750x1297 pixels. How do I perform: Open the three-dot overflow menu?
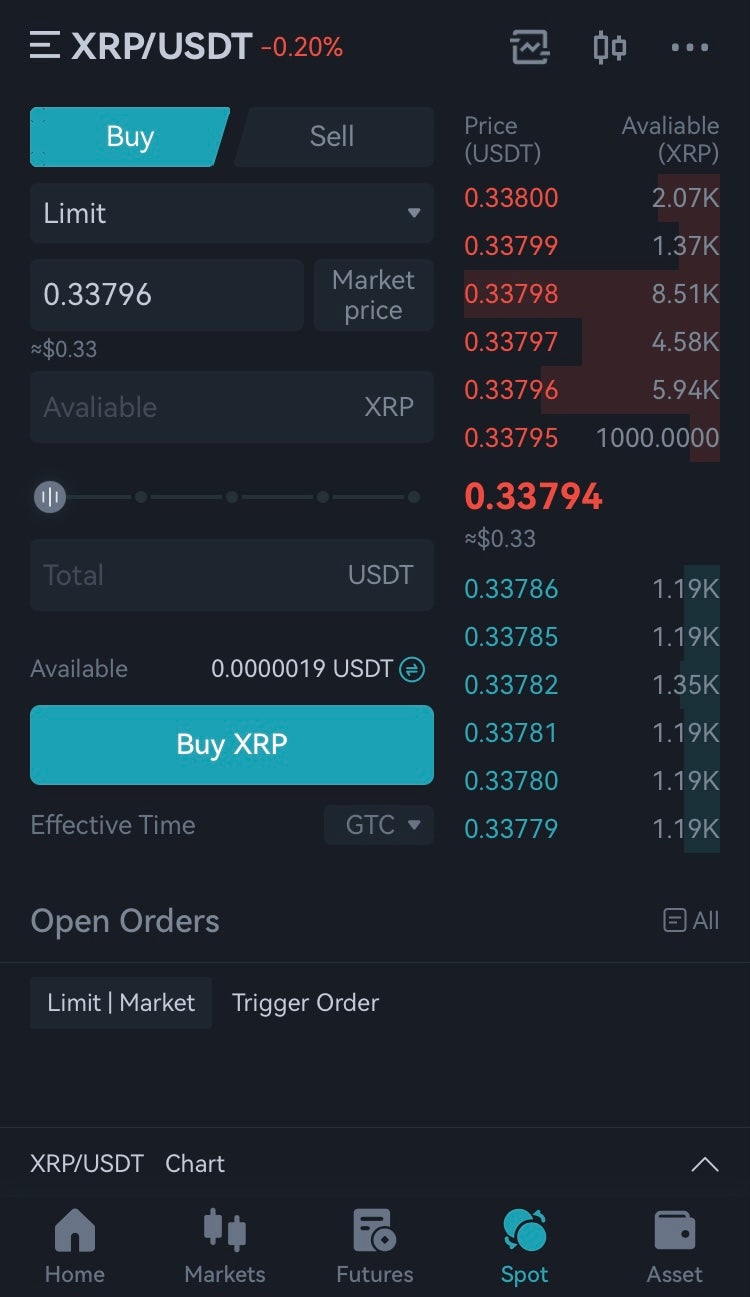[x=689, y=47]
